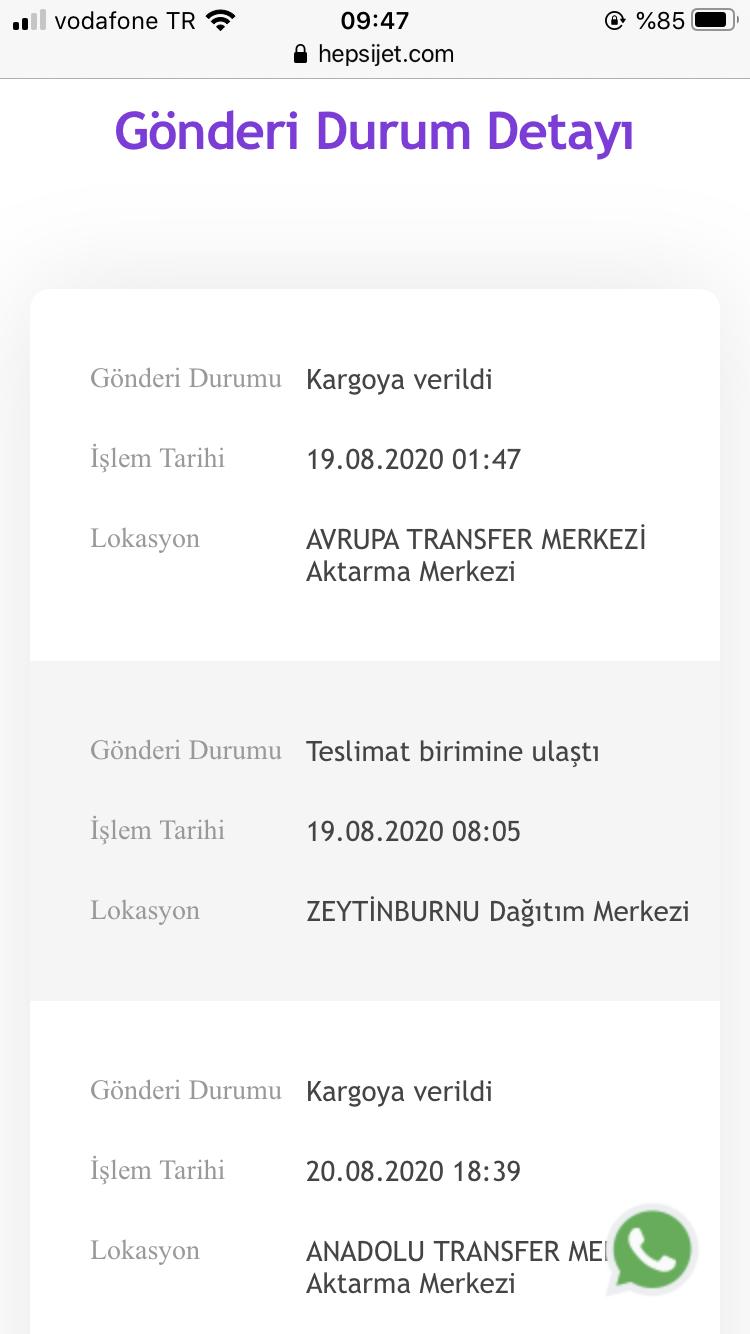Tap the hepsijet.com address bar
The image size is (750, 1334).
click(374, 54)
